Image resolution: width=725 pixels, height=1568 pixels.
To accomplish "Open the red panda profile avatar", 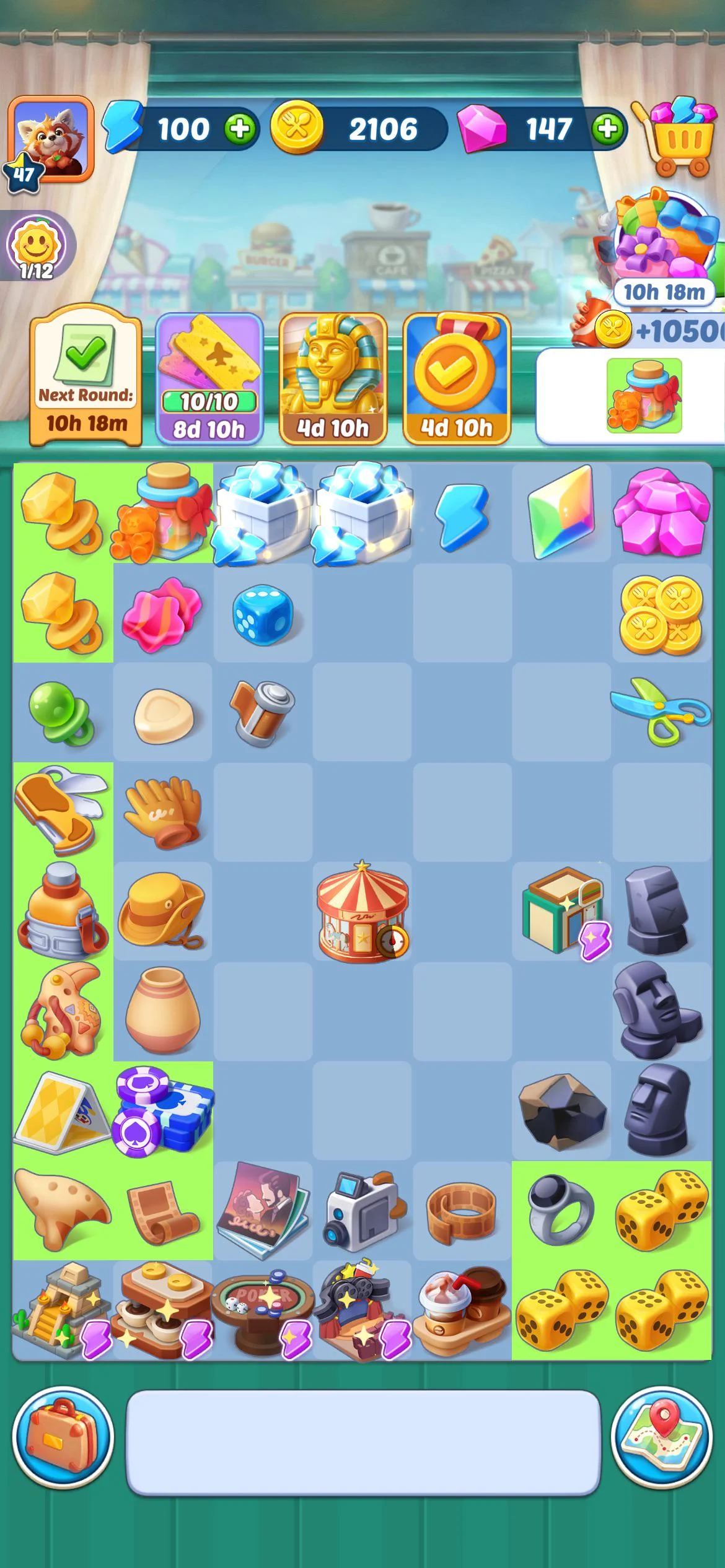I will coord(51,139).
